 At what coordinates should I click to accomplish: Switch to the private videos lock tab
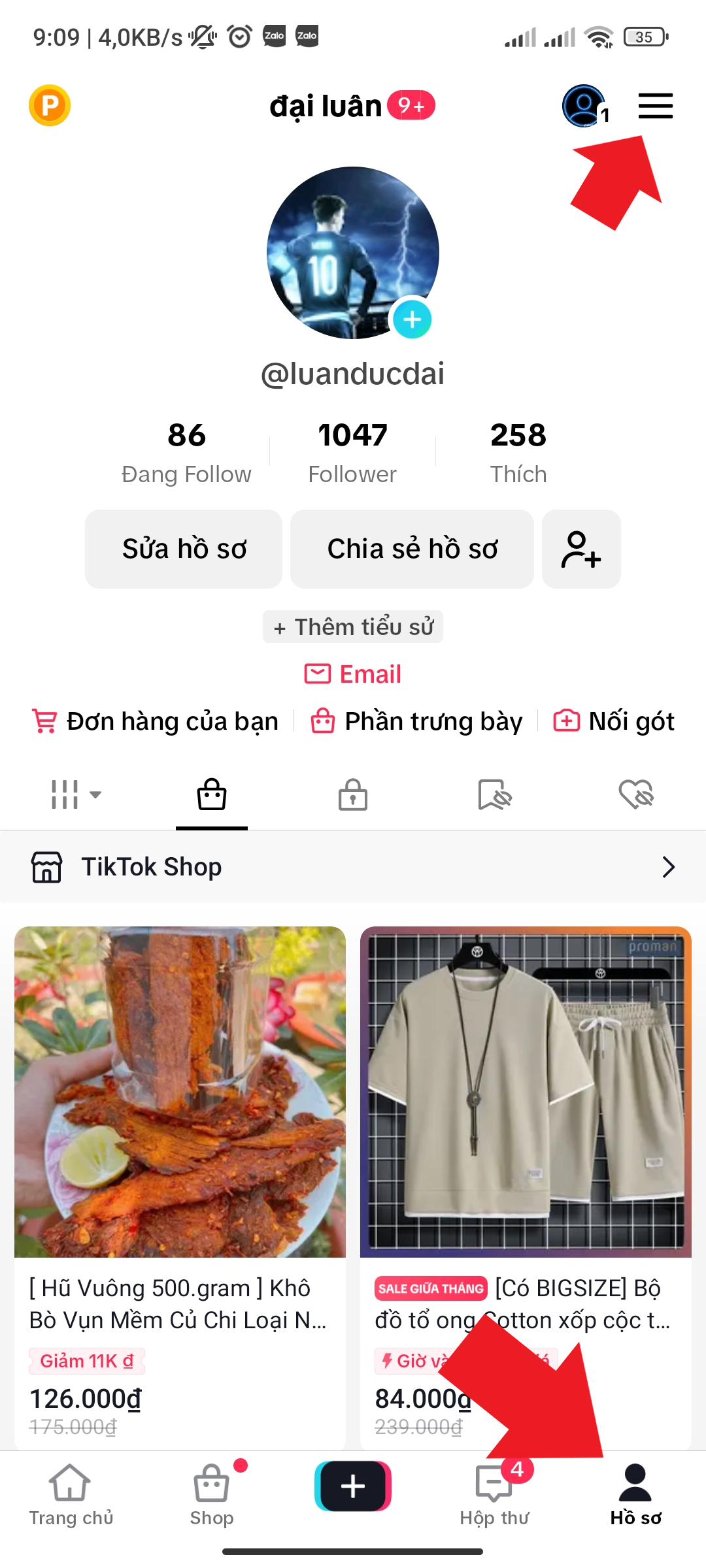pyautogui.click(x=353, y=795)
